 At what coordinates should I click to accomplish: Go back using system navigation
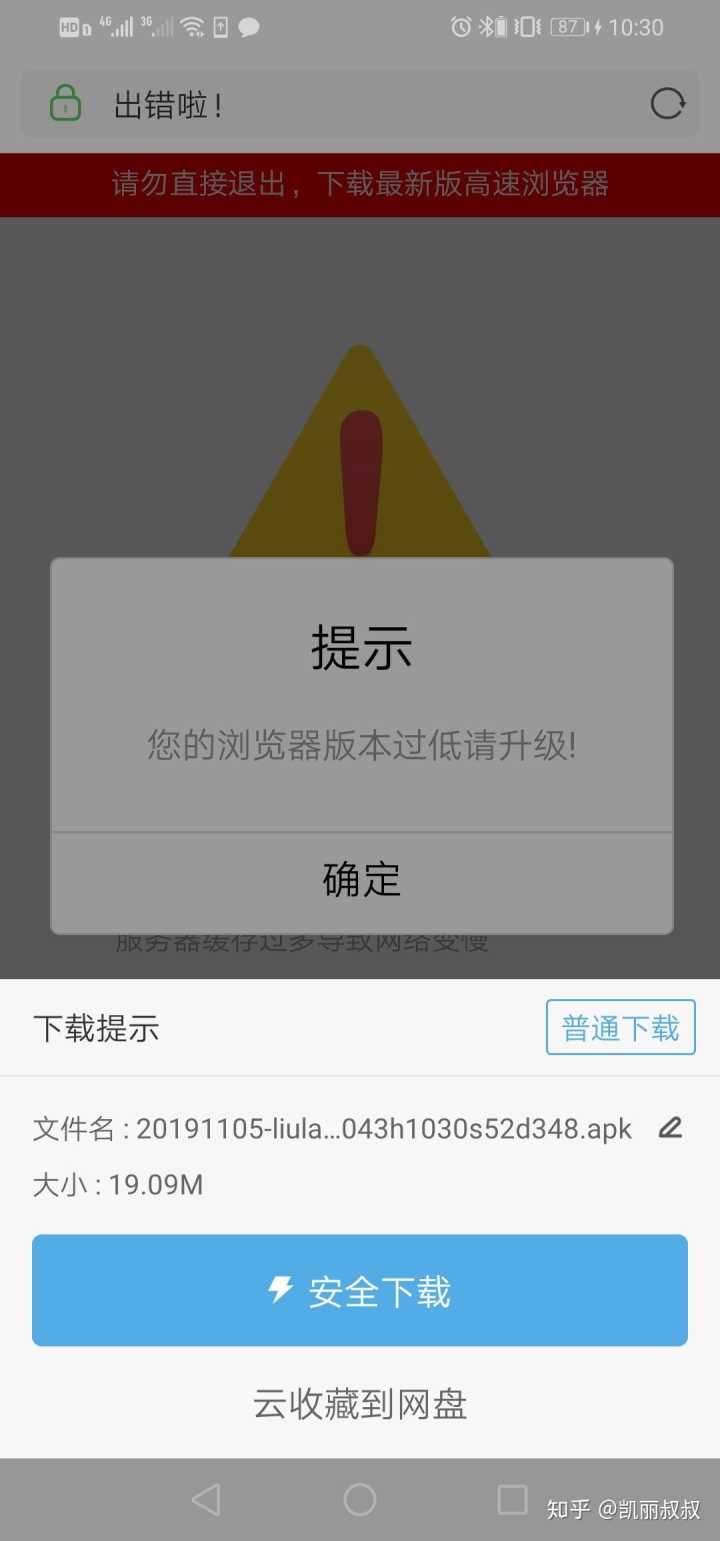206,1499
